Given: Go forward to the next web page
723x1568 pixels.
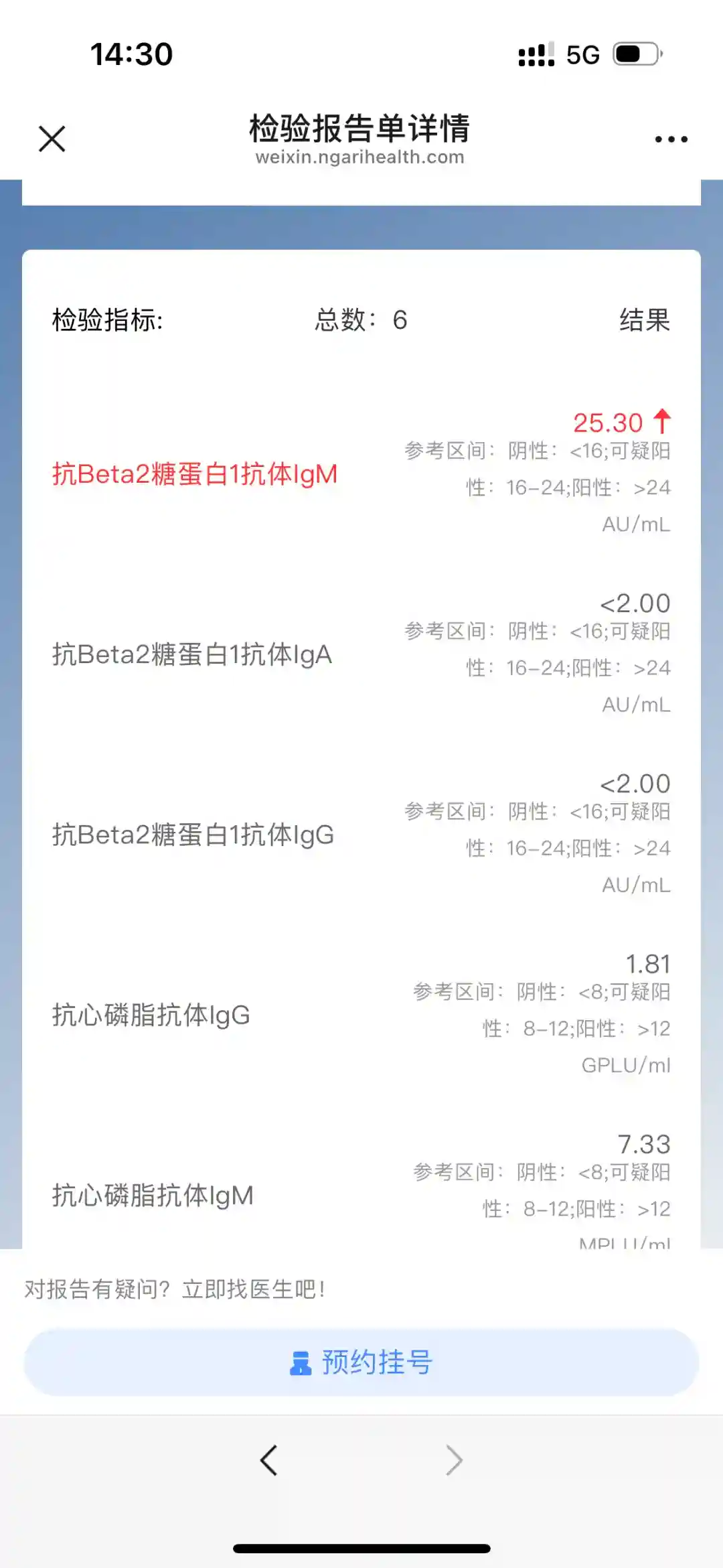Looking at the screenshot, I should coord(454,1460).
